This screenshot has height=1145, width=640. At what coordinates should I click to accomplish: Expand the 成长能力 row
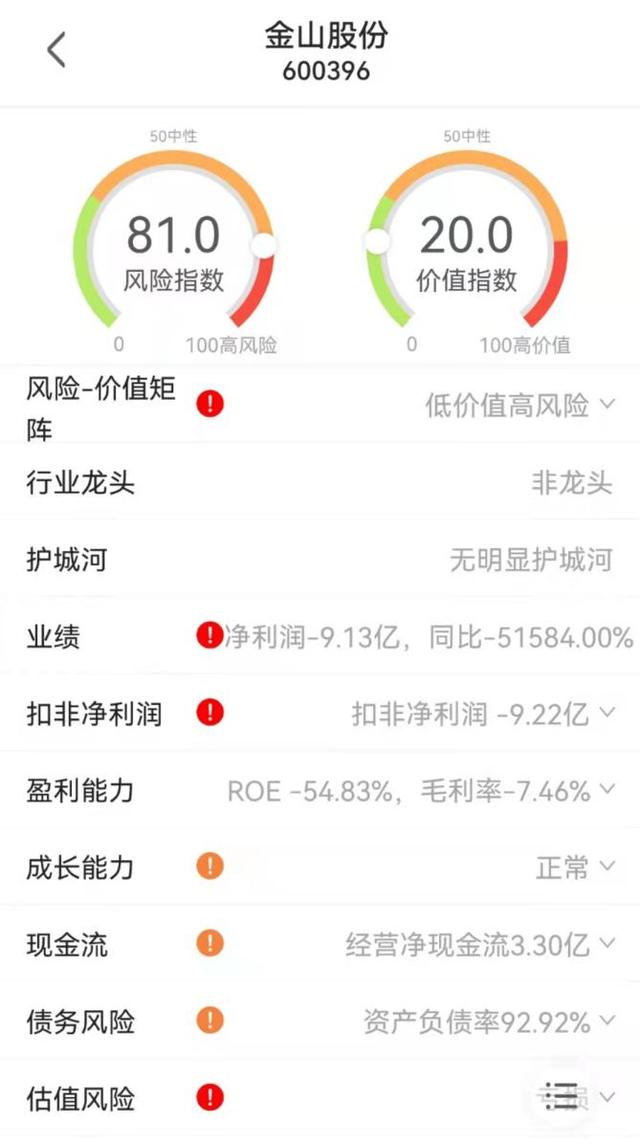(606, 867)
